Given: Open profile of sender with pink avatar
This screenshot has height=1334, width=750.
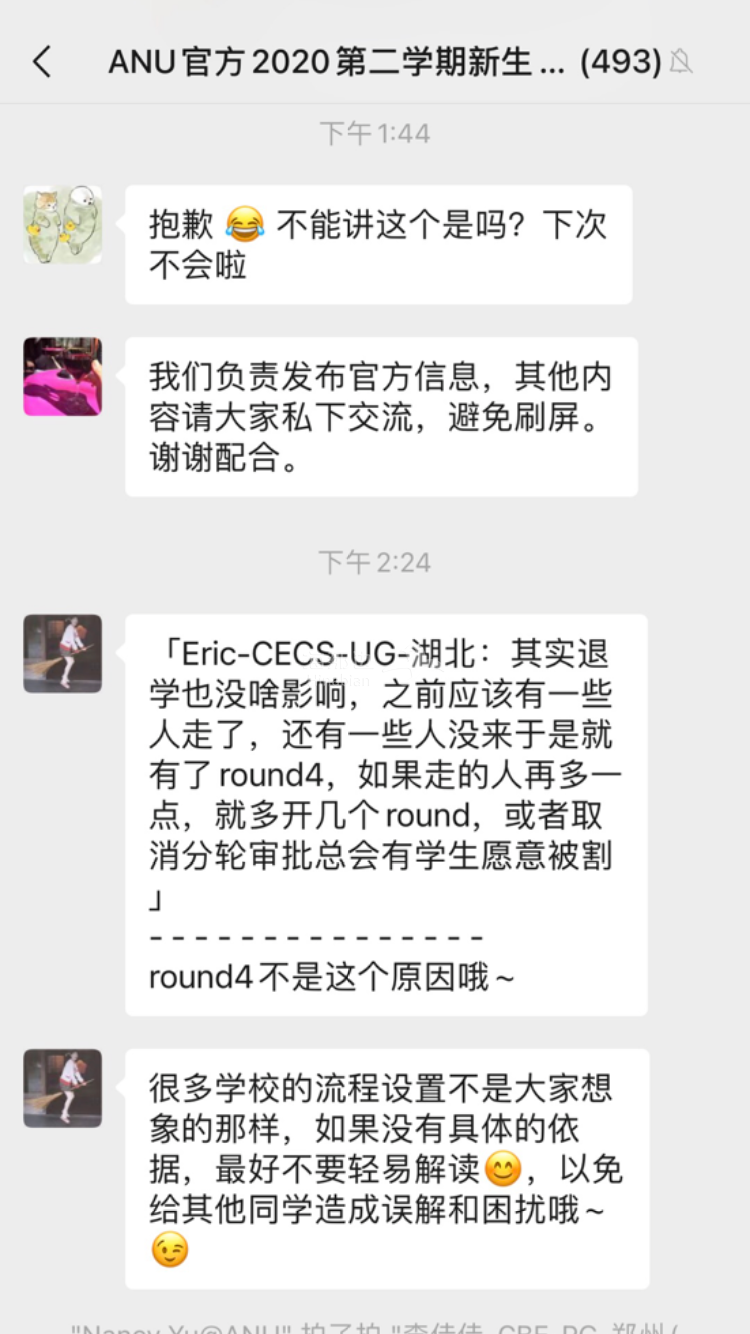Looking at the screenshot, I should click(62, 376).
